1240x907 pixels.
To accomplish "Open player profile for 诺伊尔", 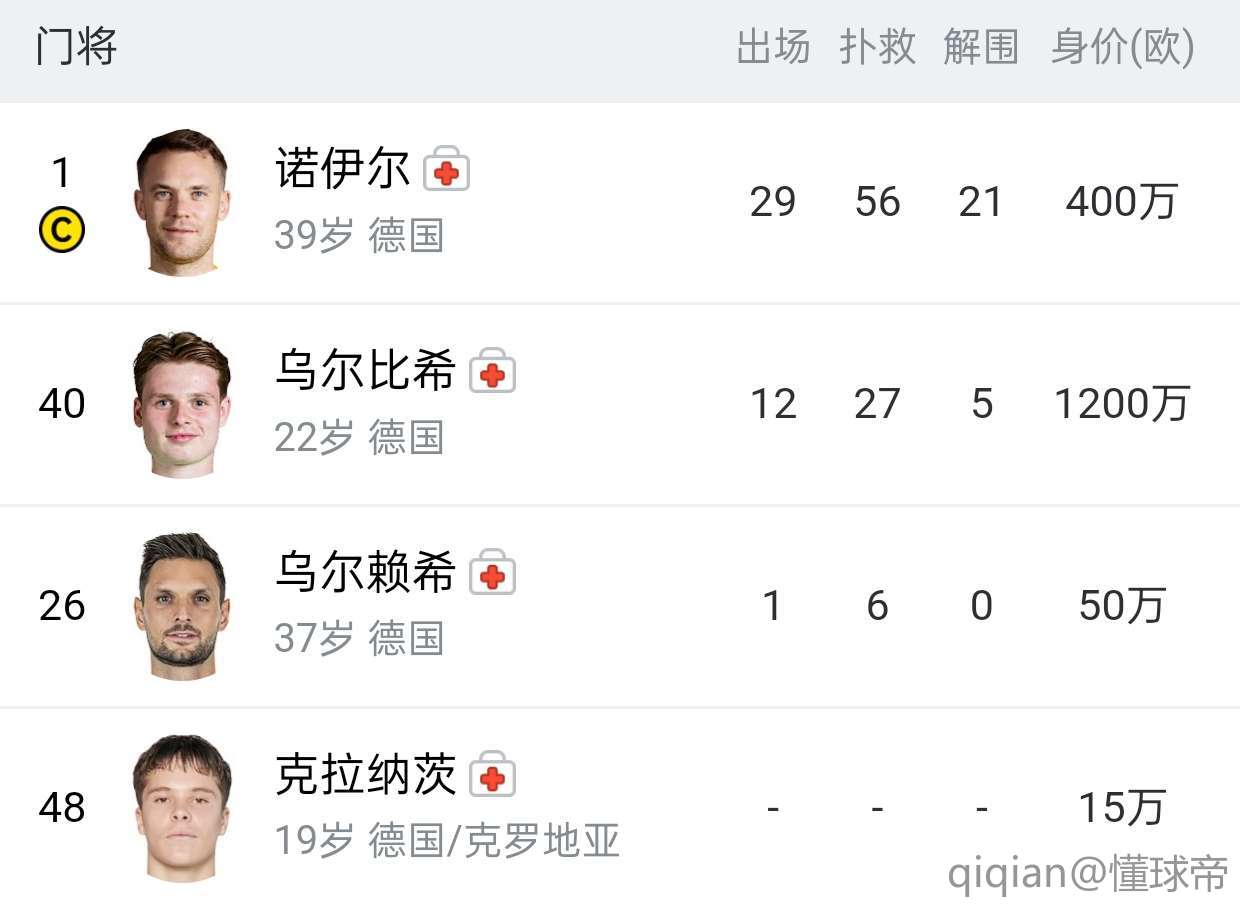I will pos(342,170).
